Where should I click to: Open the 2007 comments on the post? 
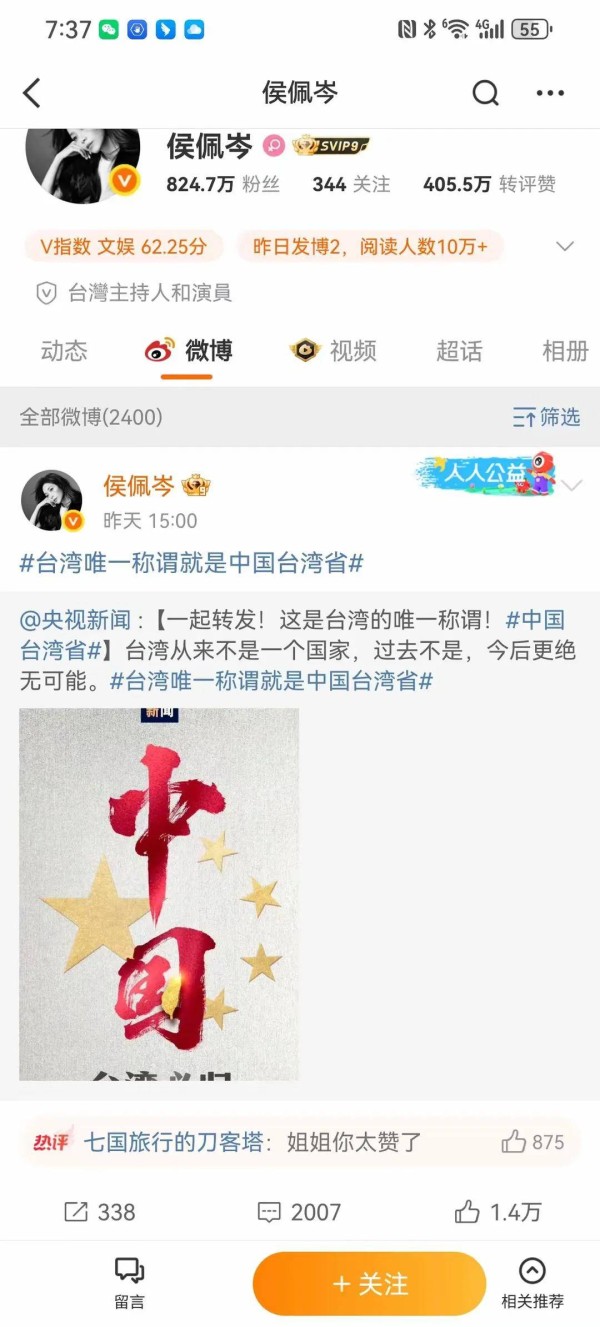(299, 1212)
